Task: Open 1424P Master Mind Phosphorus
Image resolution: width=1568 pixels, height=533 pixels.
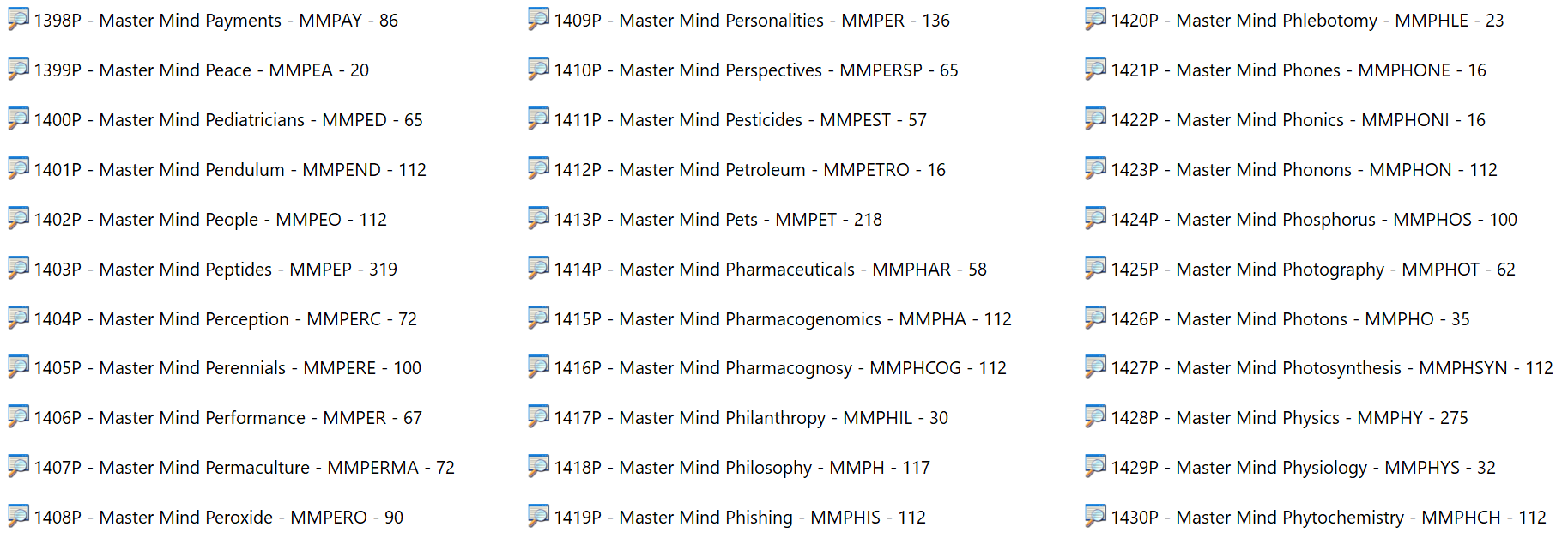Action: 1313,220
